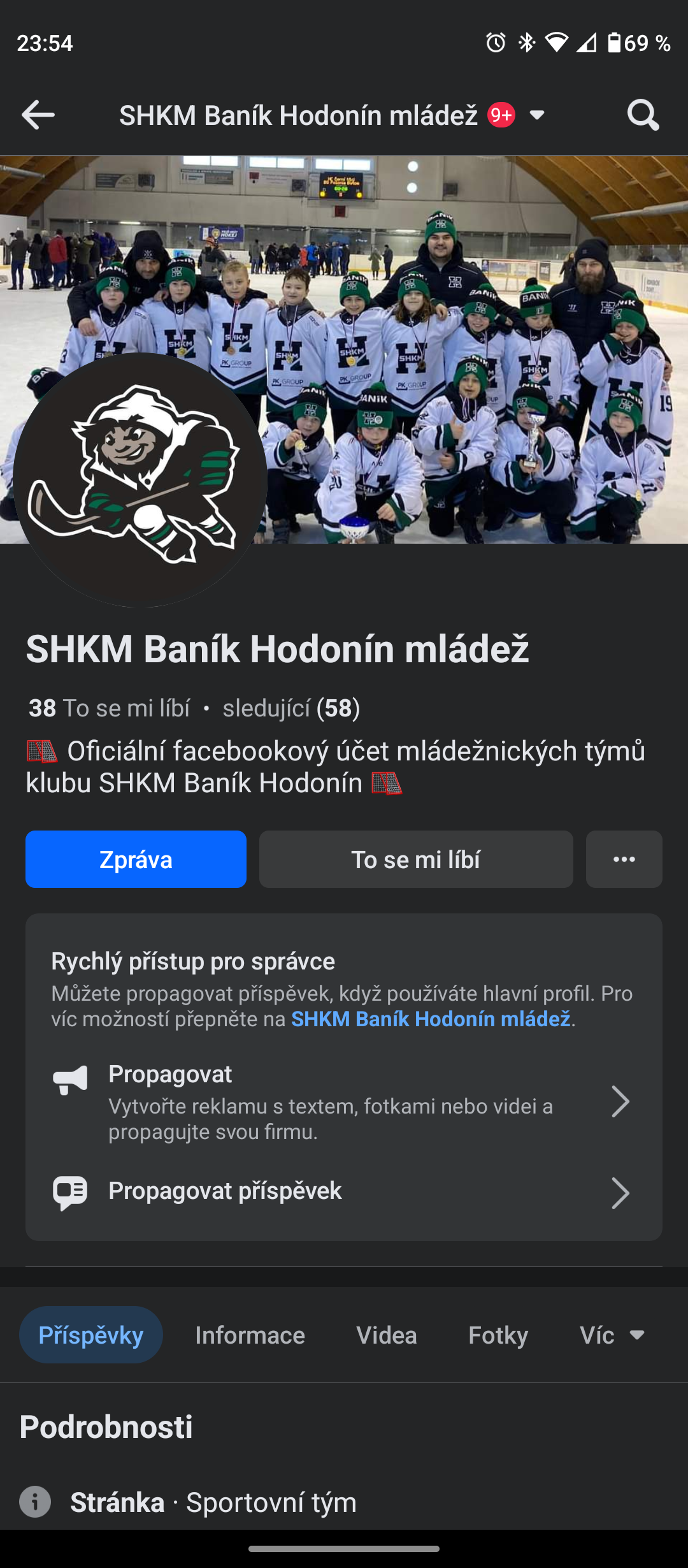
Task: Open the three-dots more options button
Action: tap(624, 859)
